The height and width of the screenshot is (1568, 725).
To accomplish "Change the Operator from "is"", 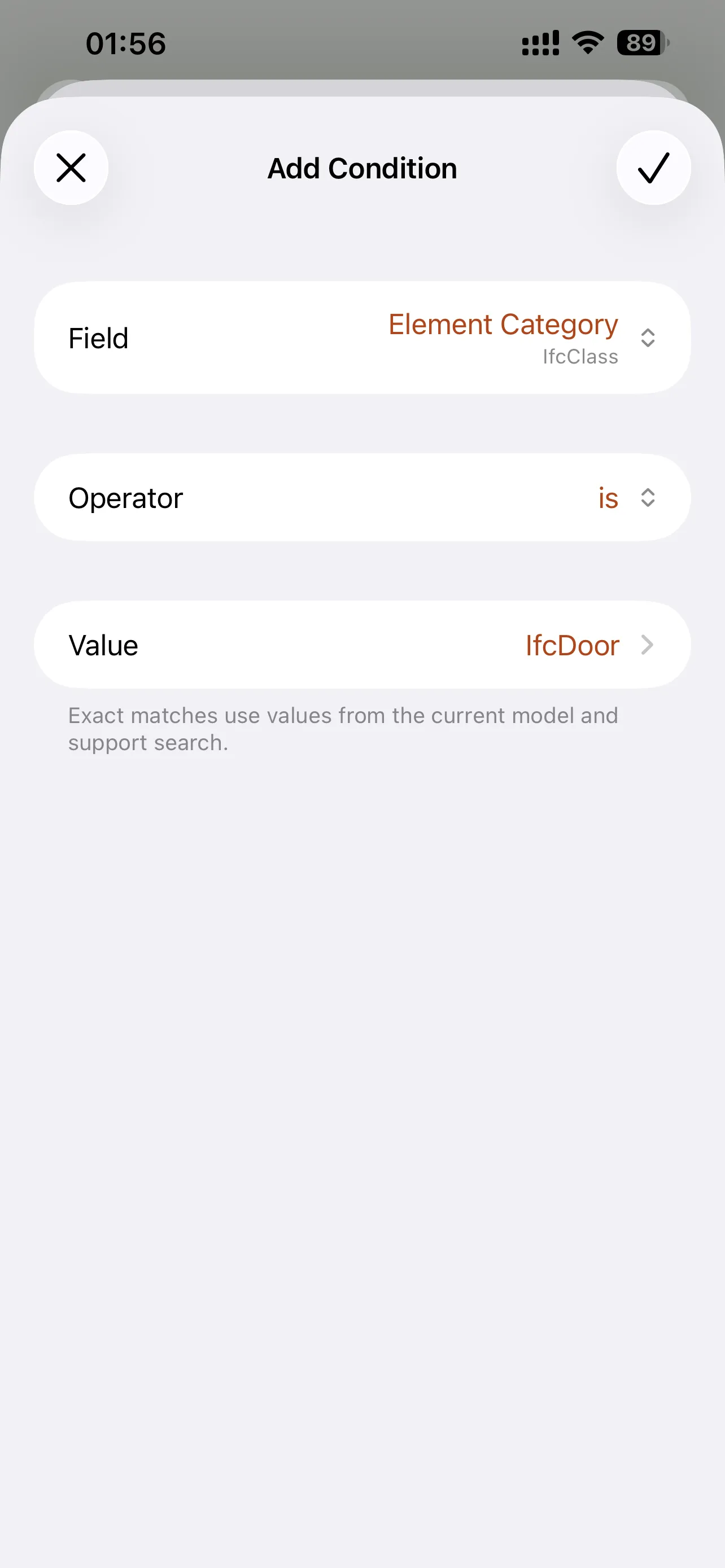I will pos(362,497).
